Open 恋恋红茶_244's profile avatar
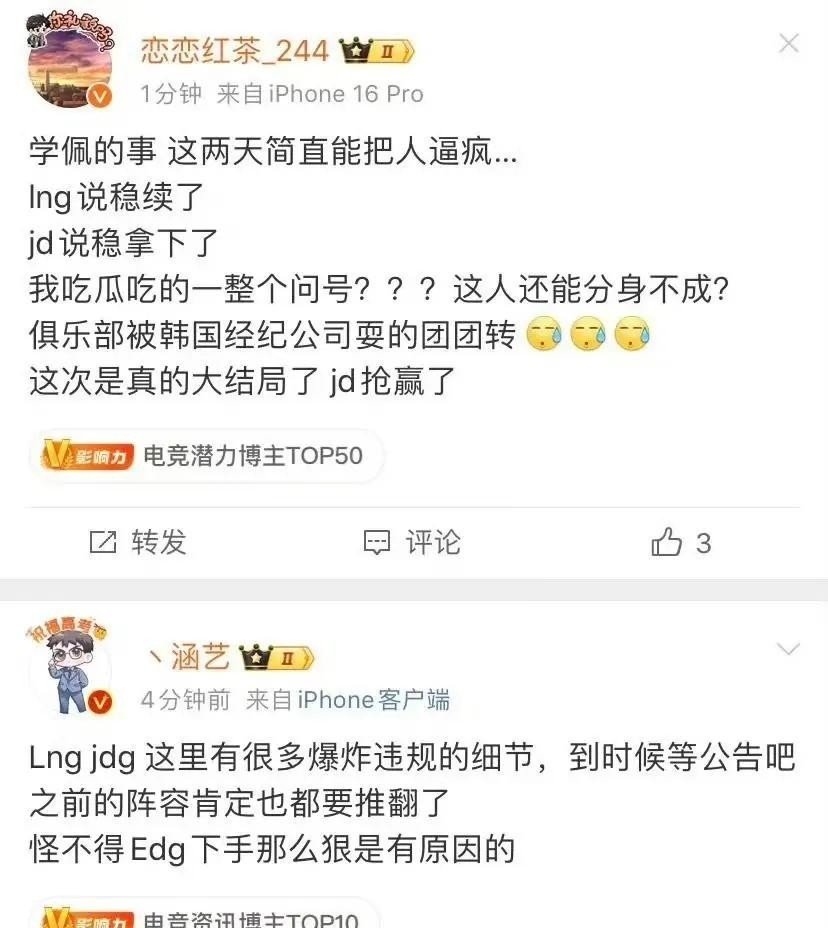This screenshot has width=828, height=928. pyautogui.click(x=70, y=60)
